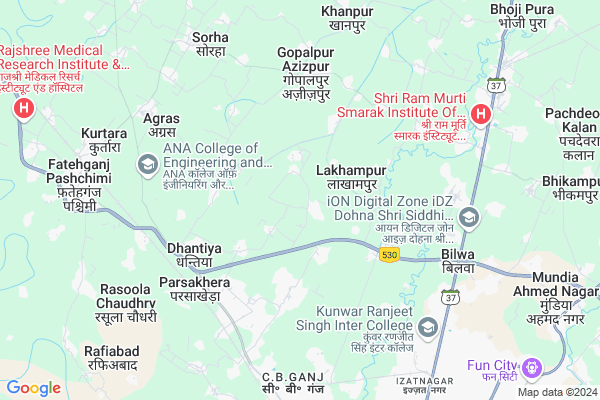Open the Rajshree Medical Research Institute hospital pin

tap(20, 110)
